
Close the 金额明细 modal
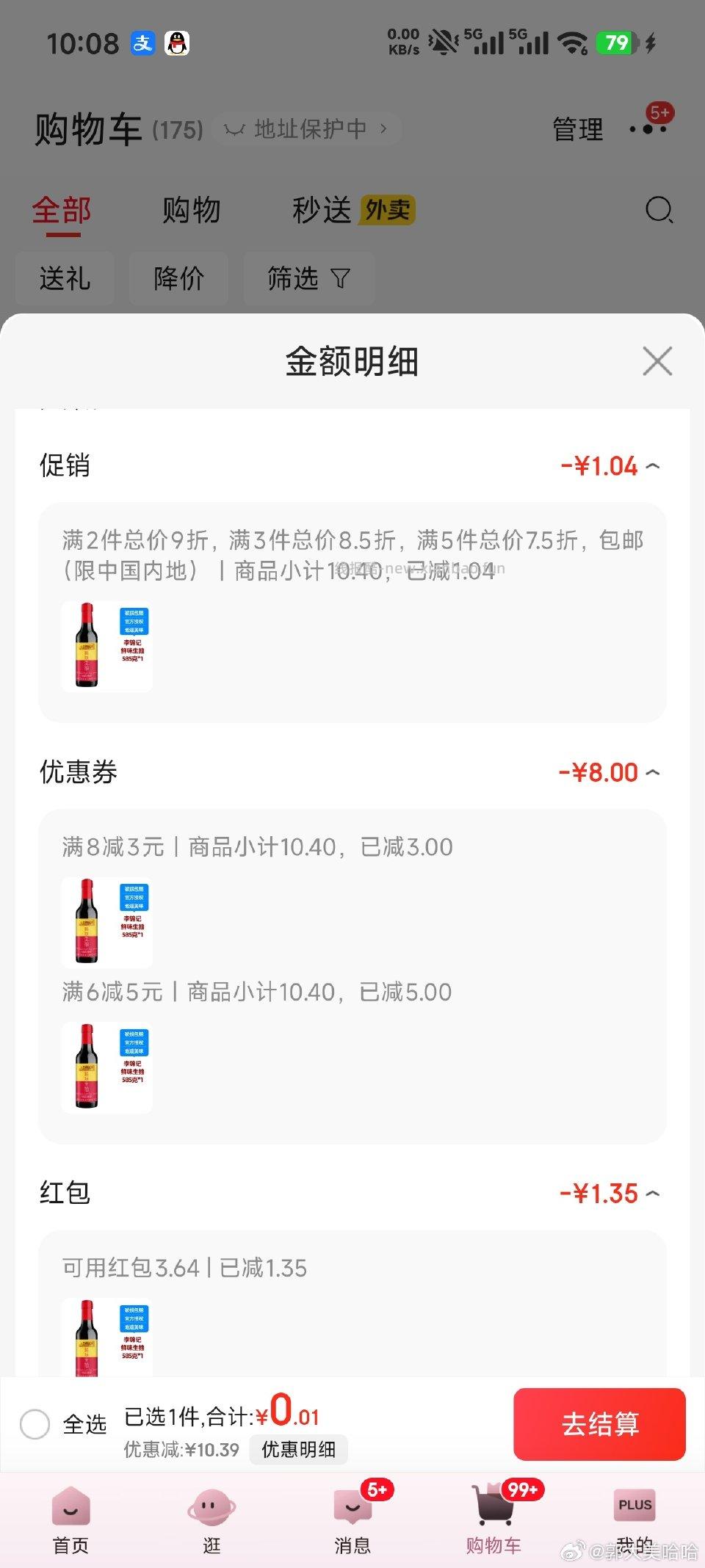click(657, 361)
